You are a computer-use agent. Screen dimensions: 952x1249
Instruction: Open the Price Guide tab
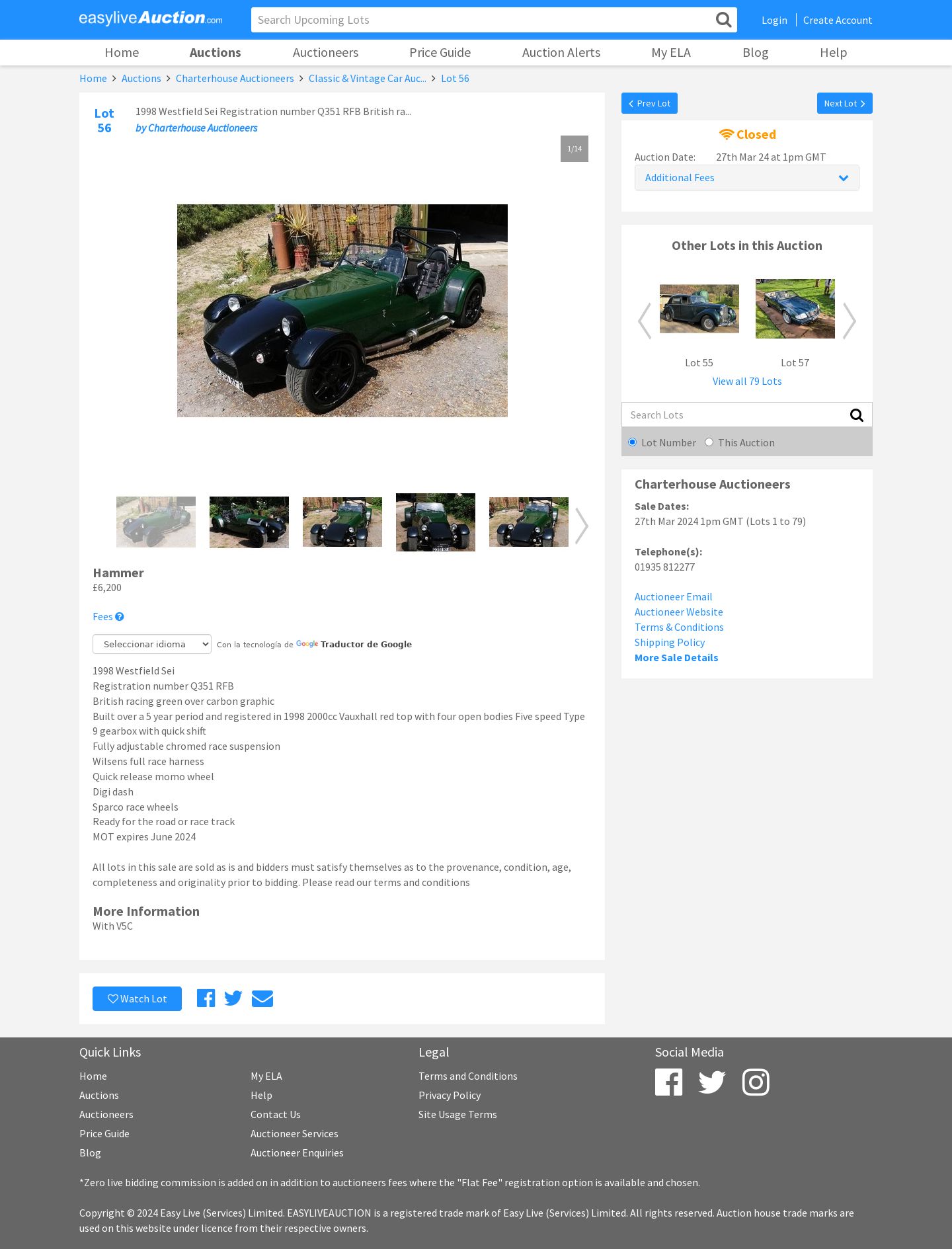coord(440,52)
